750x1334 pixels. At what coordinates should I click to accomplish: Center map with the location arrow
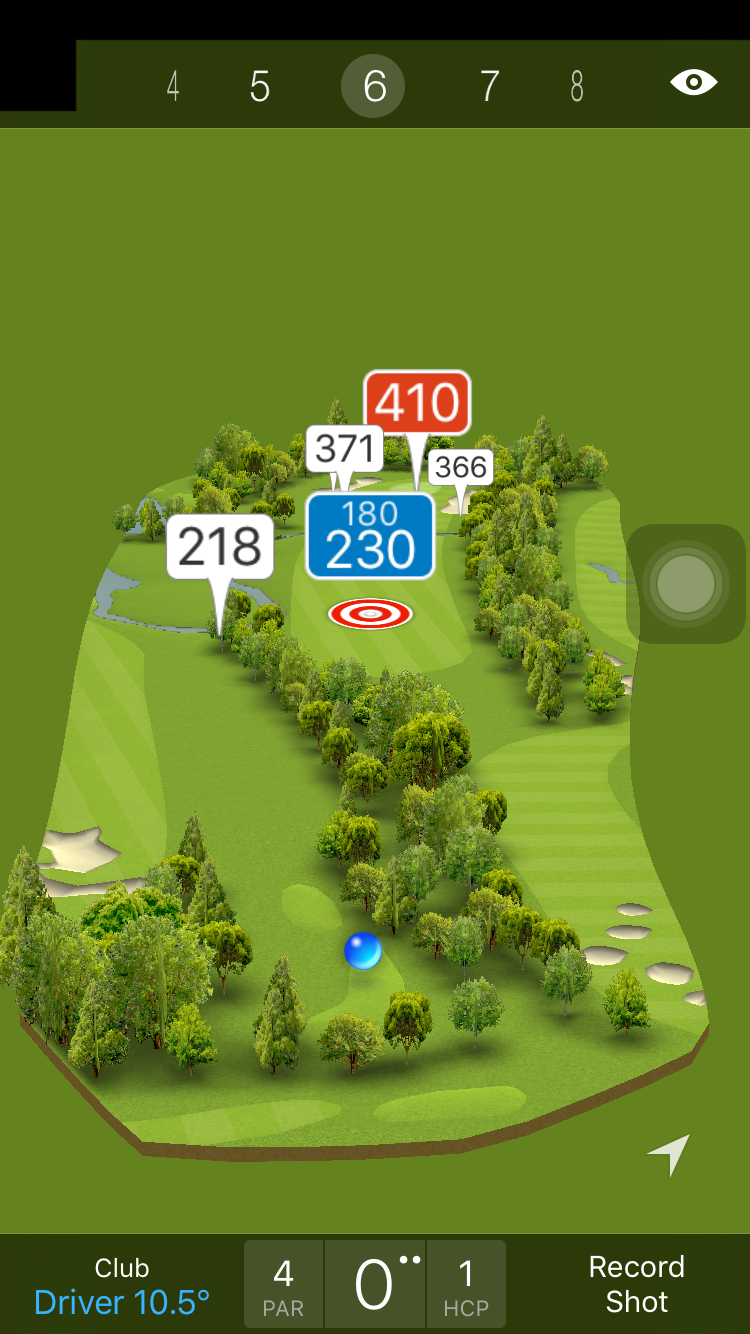coord(669,1155)
